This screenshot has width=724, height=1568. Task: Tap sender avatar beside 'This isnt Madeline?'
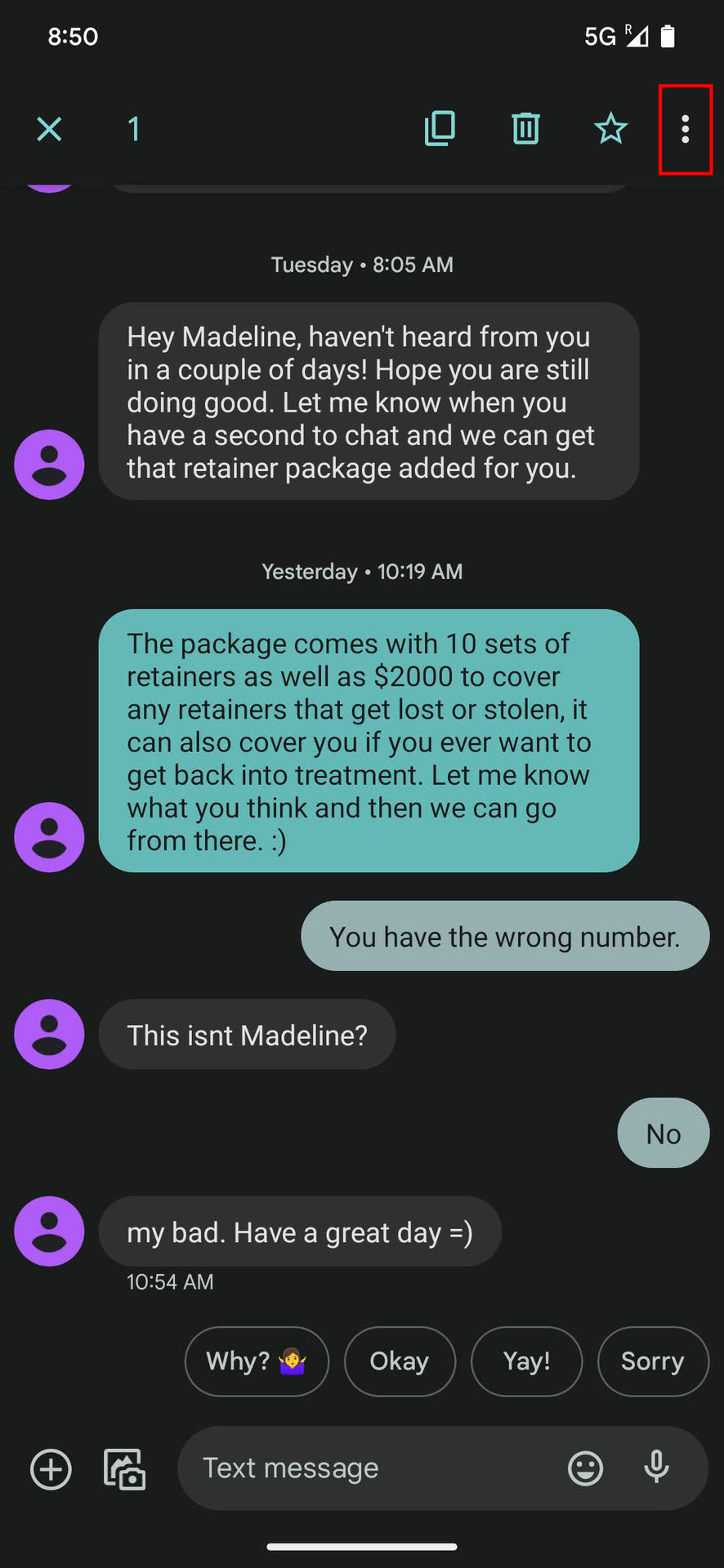(x=49, y=1034)
